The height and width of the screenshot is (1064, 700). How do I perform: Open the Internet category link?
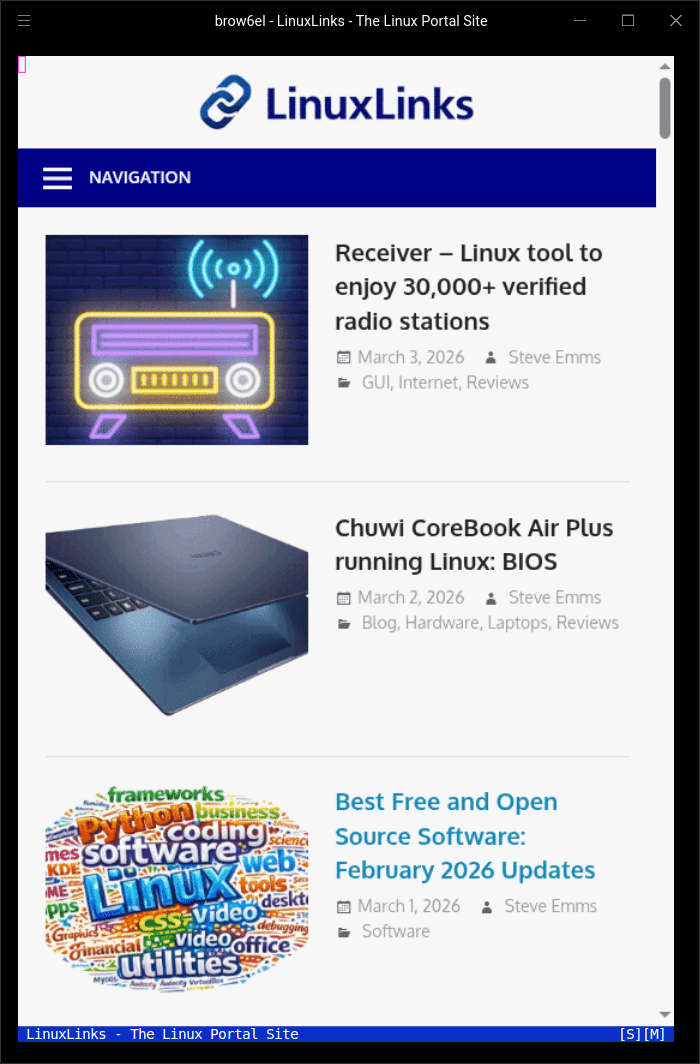(x=428, y=382)
